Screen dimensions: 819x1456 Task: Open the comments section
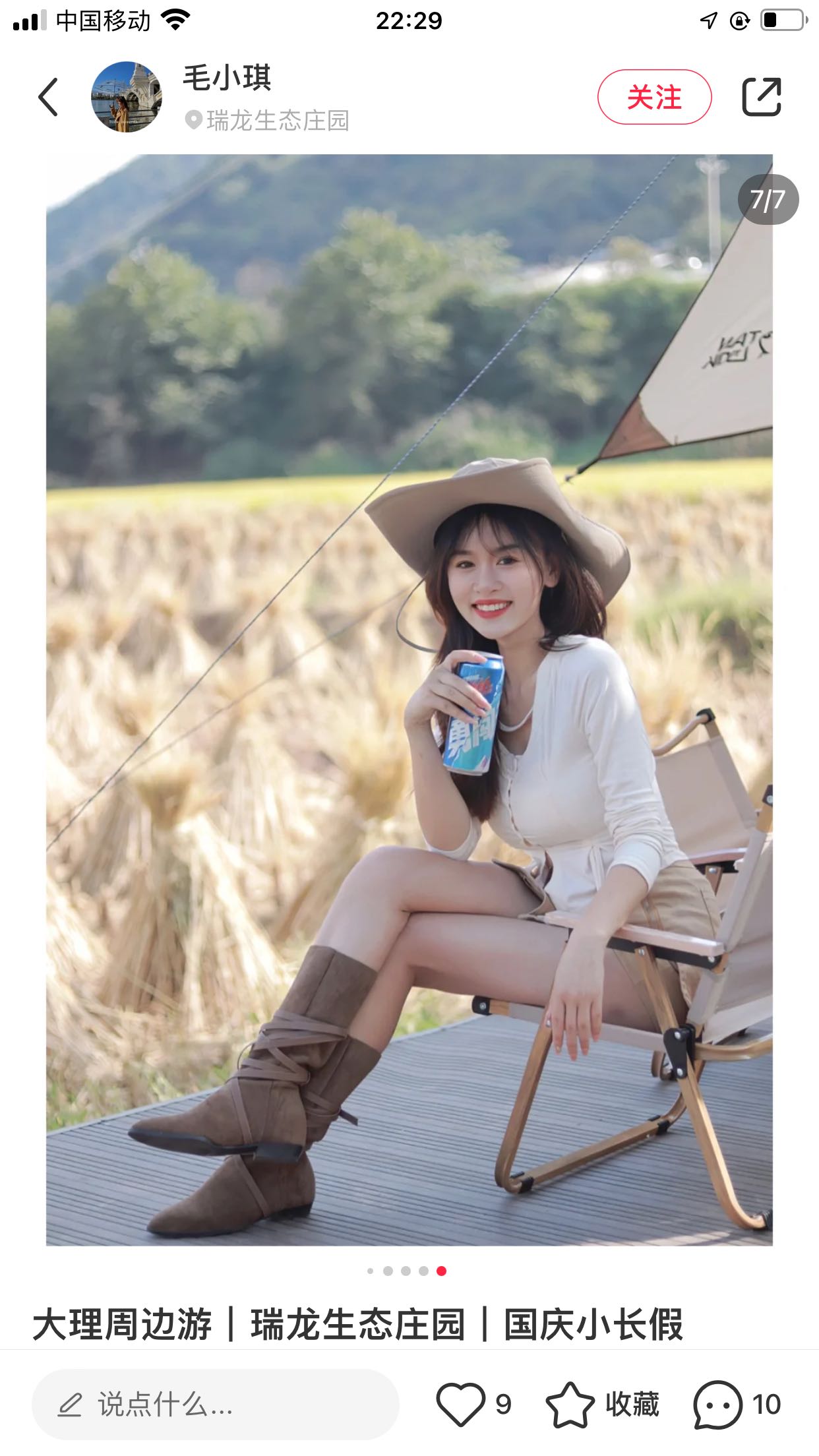pyautogui.click(x=717, y=1404)
